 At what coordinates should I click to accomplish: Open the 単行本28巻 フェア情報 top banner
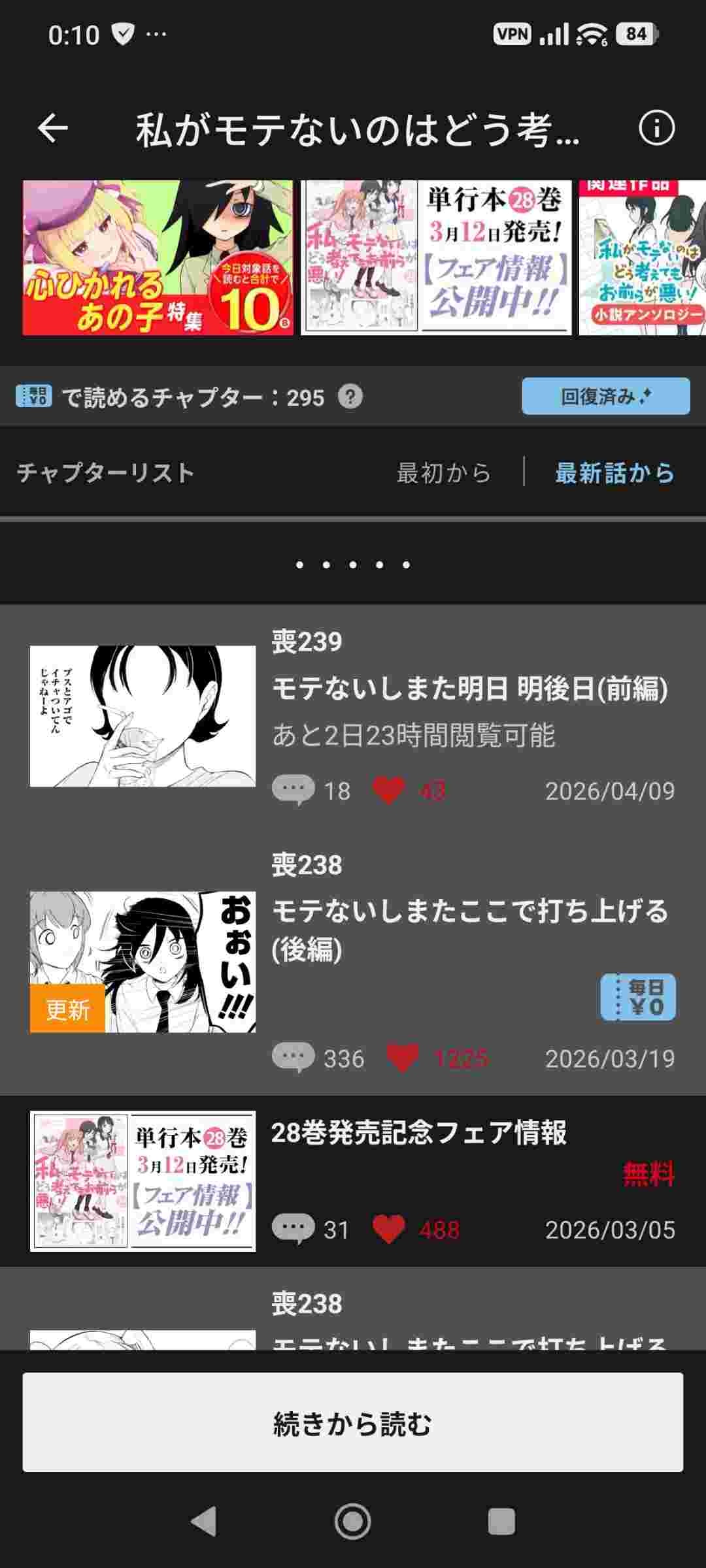click(436, 258)
